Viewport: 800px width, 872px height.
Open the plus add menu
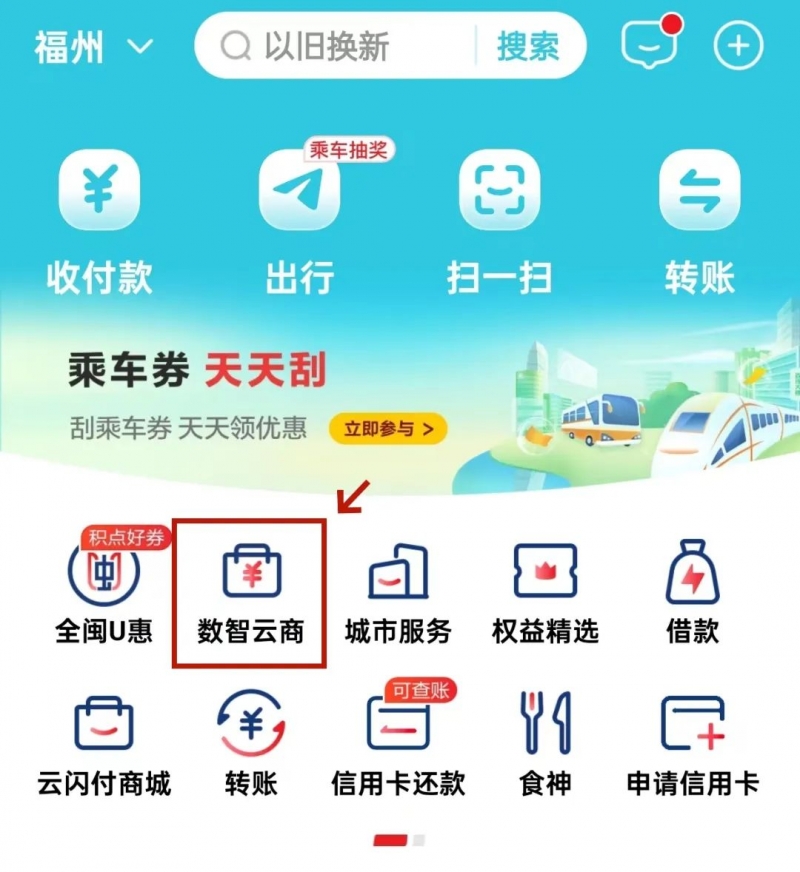[738, 46]
